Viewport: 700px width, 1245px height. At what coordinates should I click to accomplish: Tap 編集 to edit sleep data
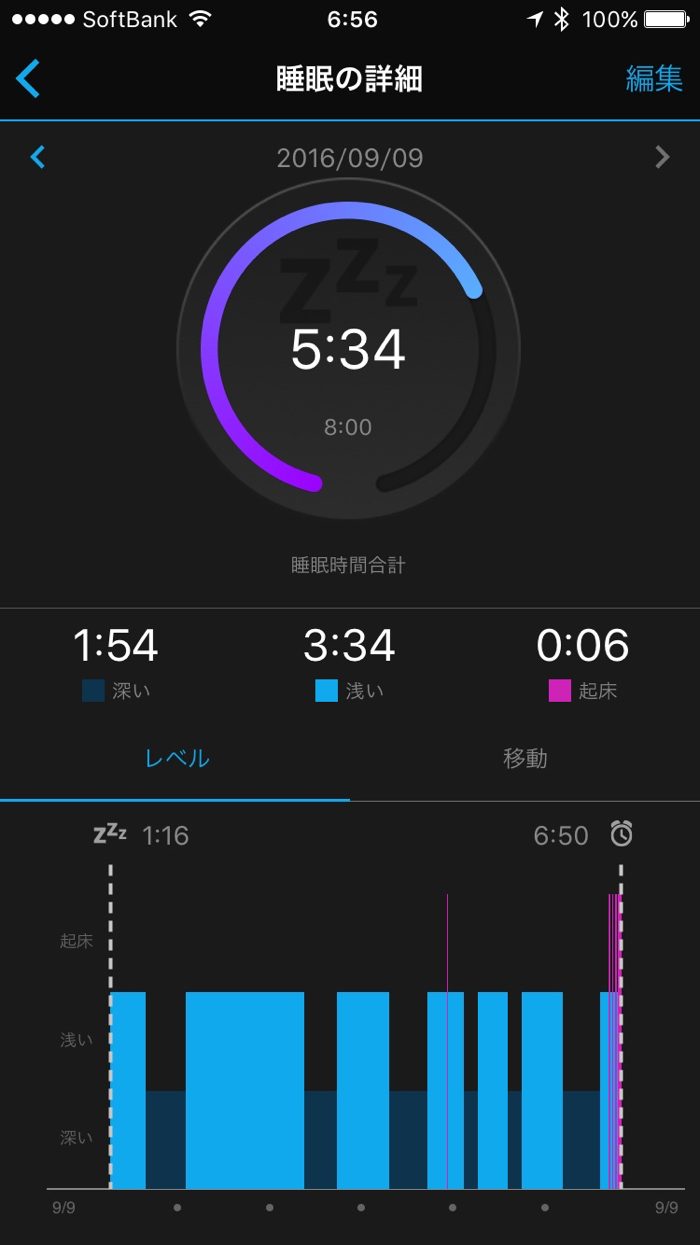click(654, 79)
